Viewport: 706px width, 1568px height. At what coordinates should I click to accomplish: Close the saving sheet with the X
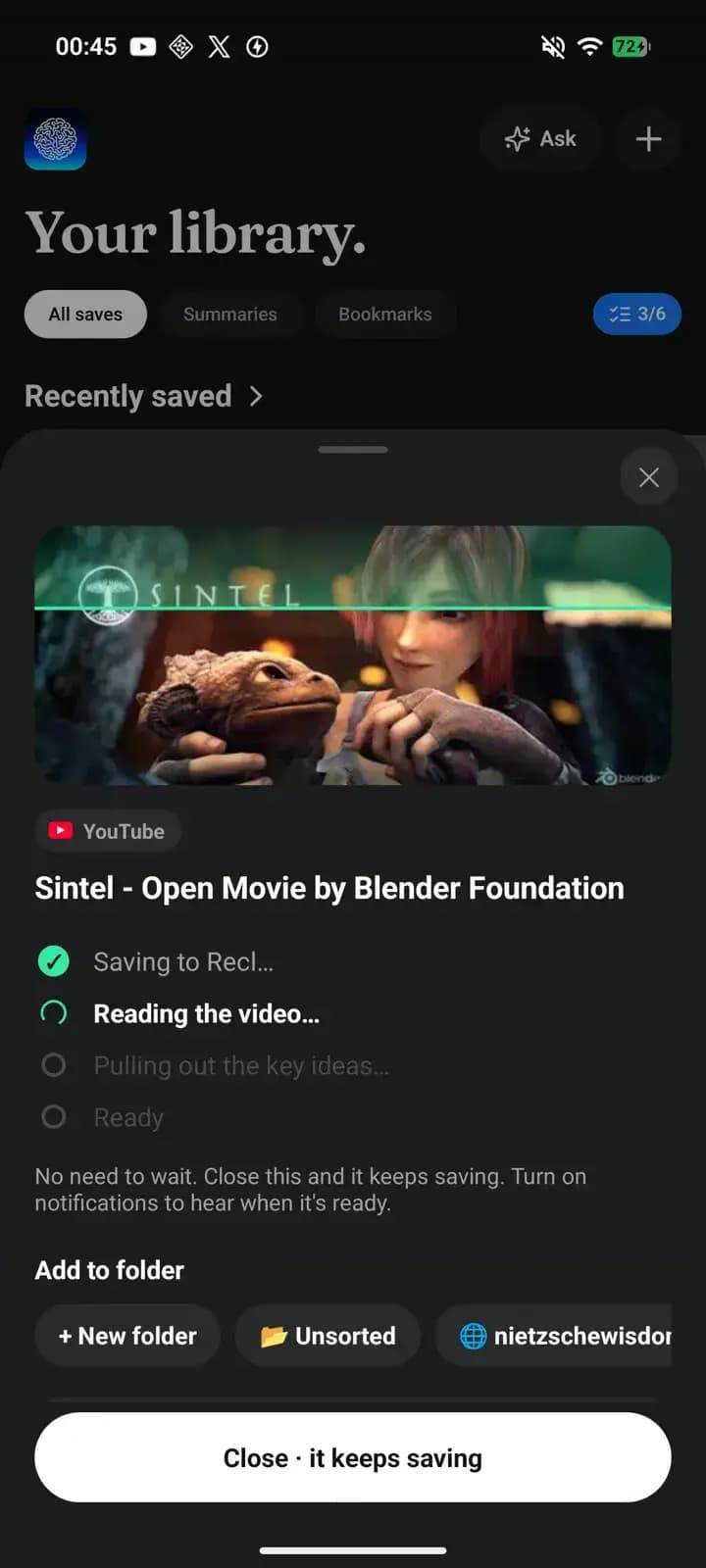(648, 477)
